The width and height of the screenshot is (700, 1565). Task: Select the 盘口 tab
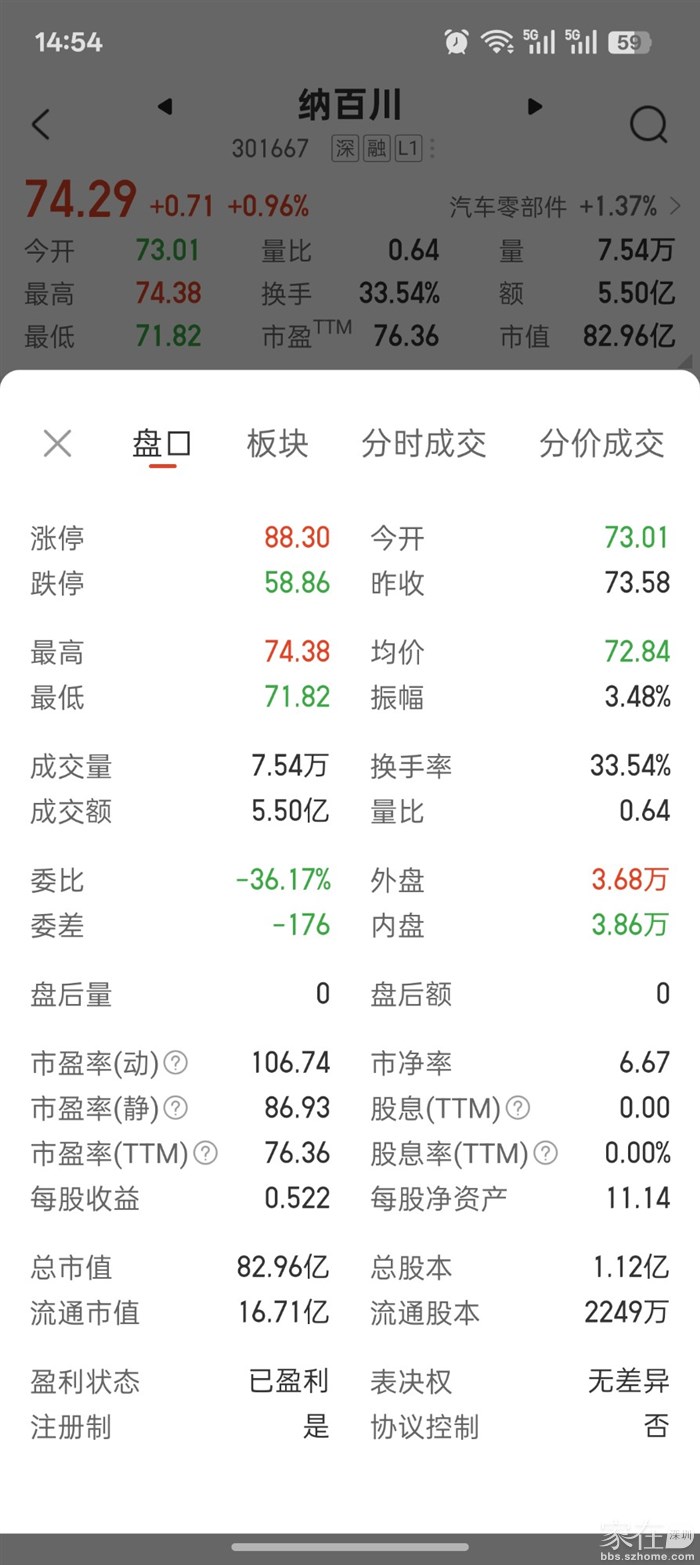click(x=162, y=443)
